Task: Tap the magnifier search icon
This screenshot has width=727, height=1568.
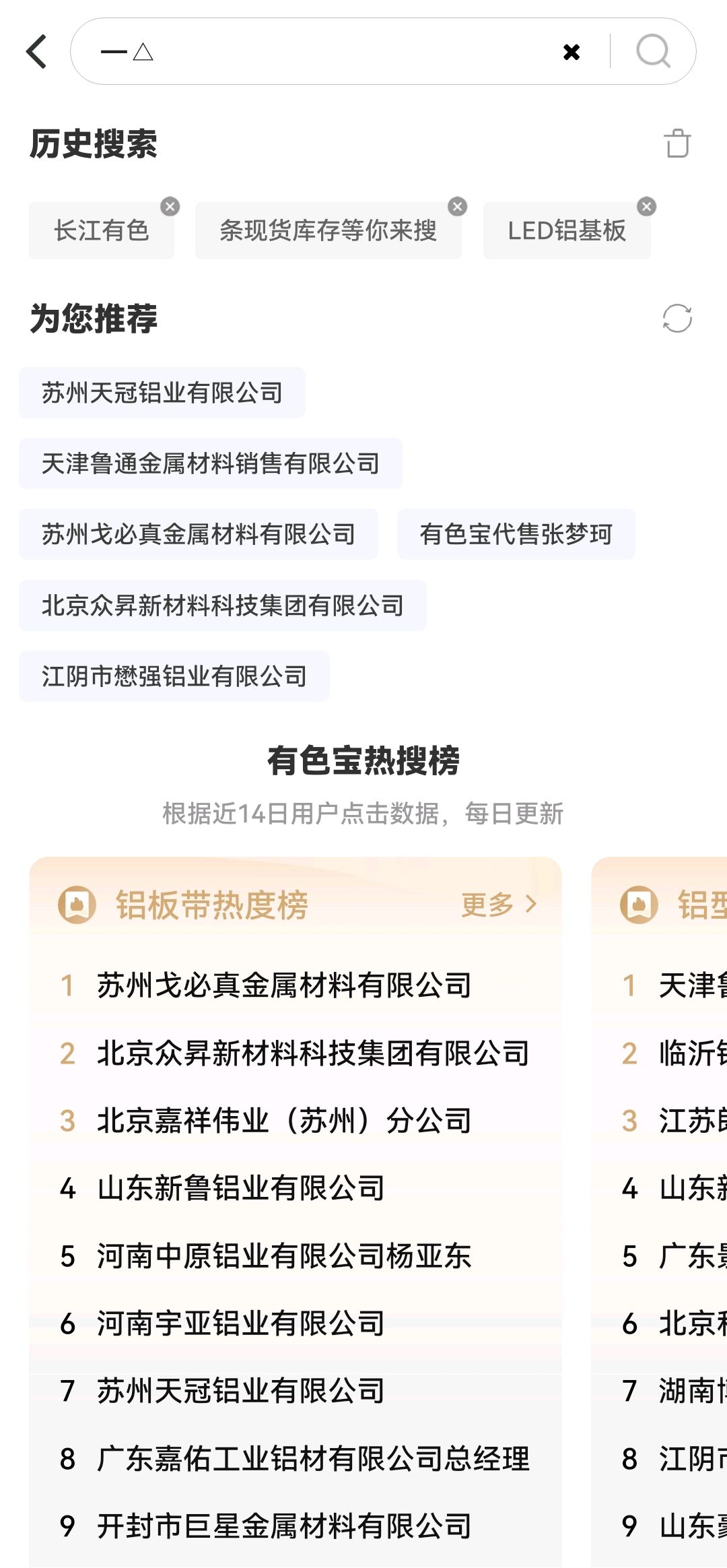Action: (653, 51)
